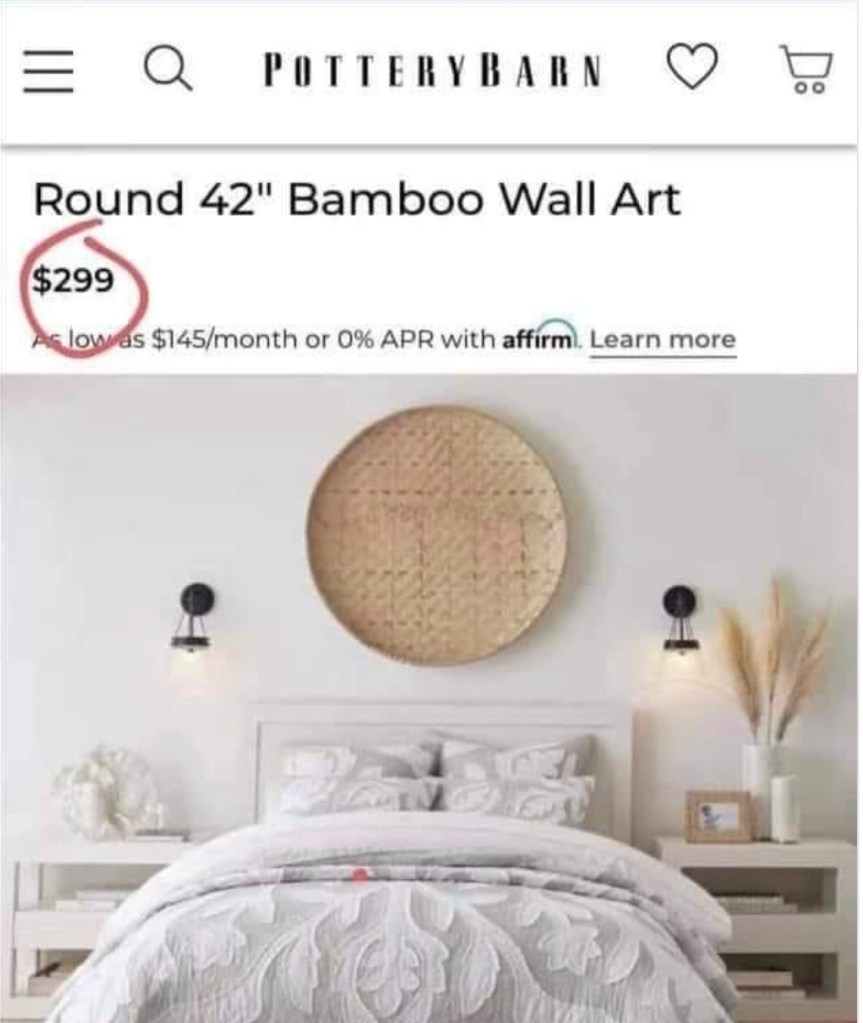Viewport: 863px width, 1023px height.
Task: Open the search magnifier
Action: click(x=168, y=69)
